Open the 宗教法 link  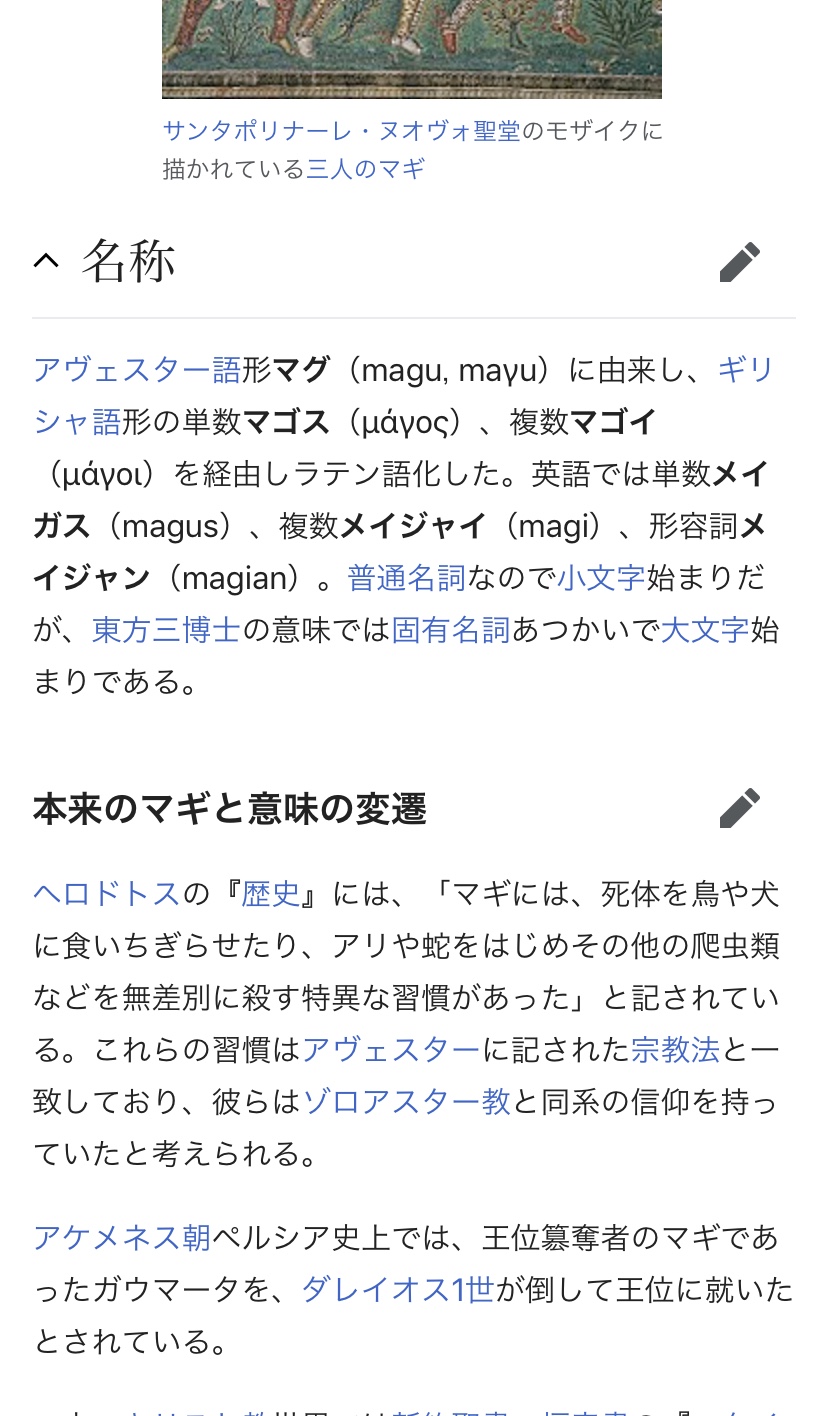point(676,1049)
